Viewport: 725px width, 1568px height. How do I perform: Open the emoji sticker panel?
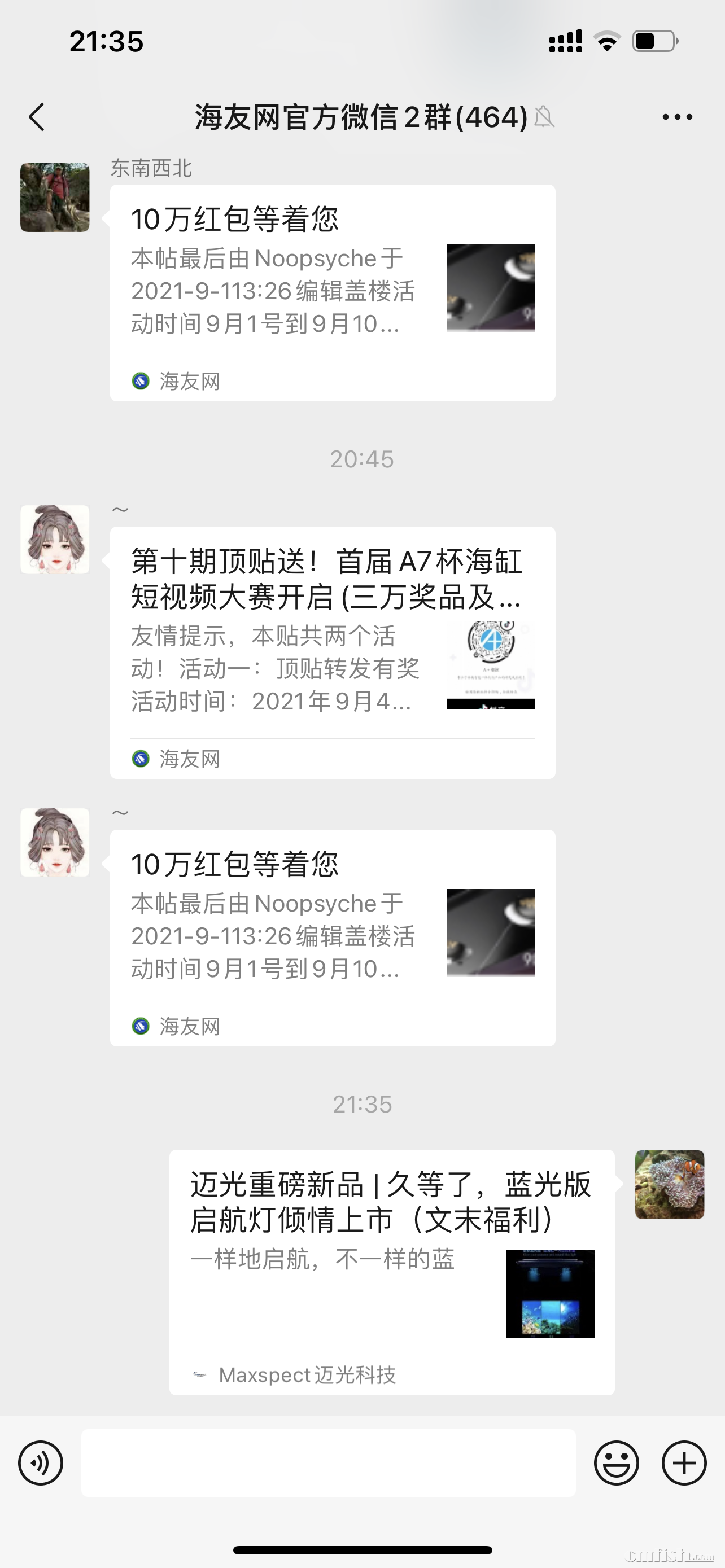pos(616,1462)
